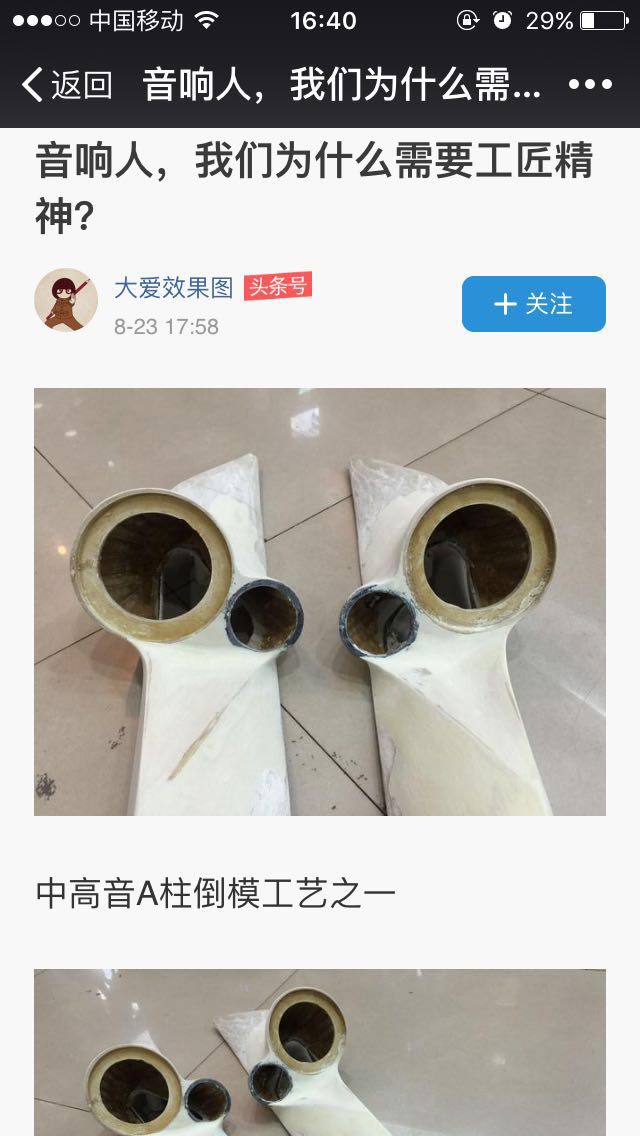Screen dimensions: 640x1136
Task: Tap the author's avatar picture
Action: tap(66, 300)
